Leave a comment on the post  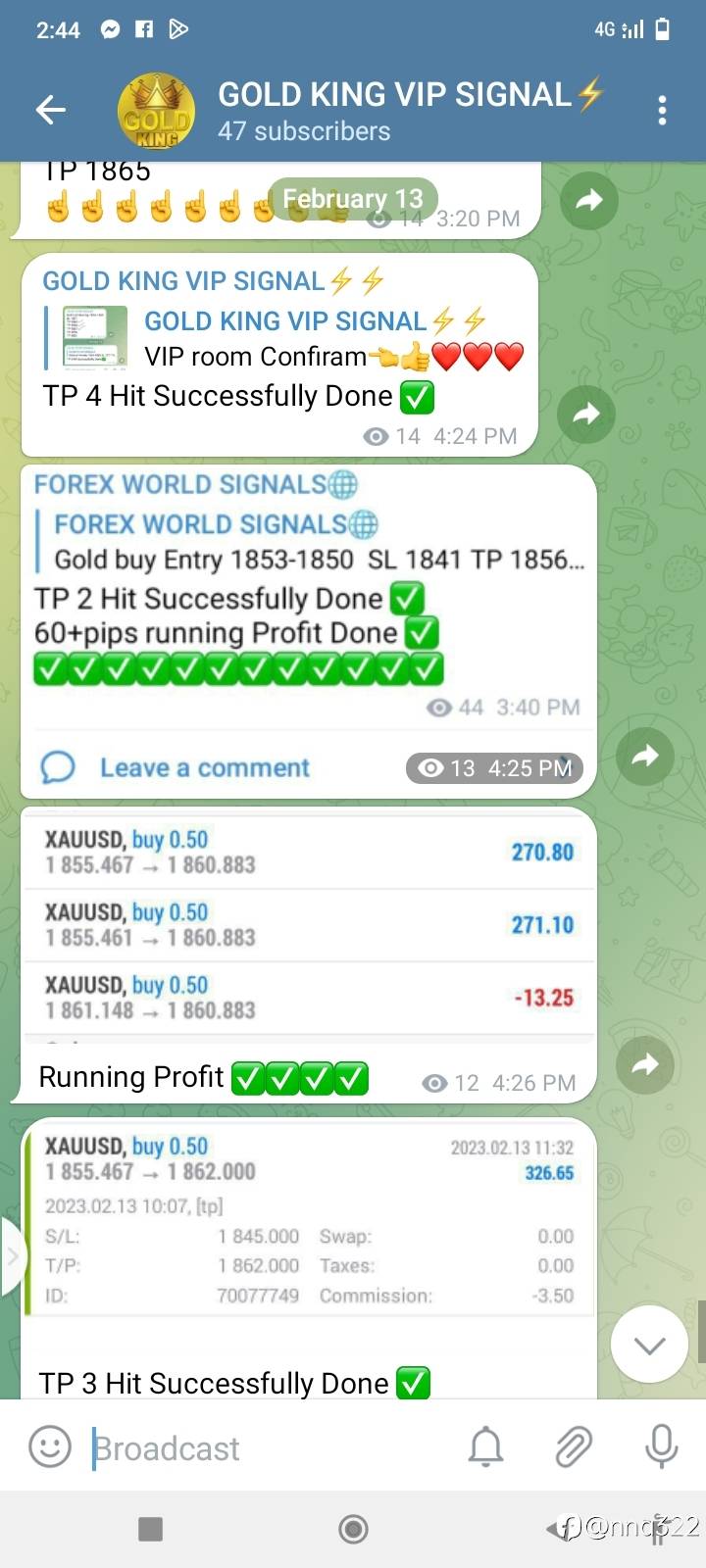(204, 767)
